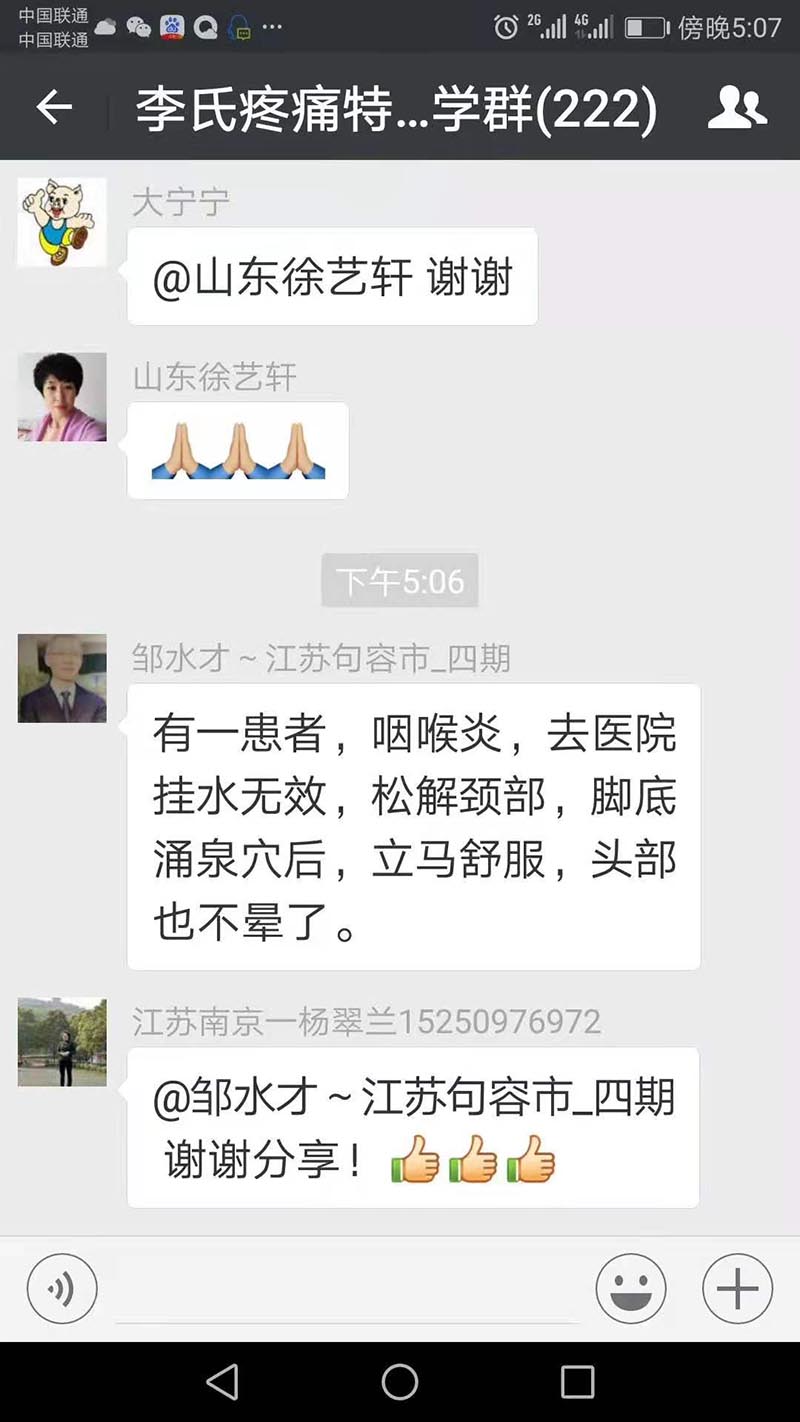The width and height of the screenshot is (800, 1422).
Task: View 大宁宁's profile avatar
Action: [x=62, y=222]
